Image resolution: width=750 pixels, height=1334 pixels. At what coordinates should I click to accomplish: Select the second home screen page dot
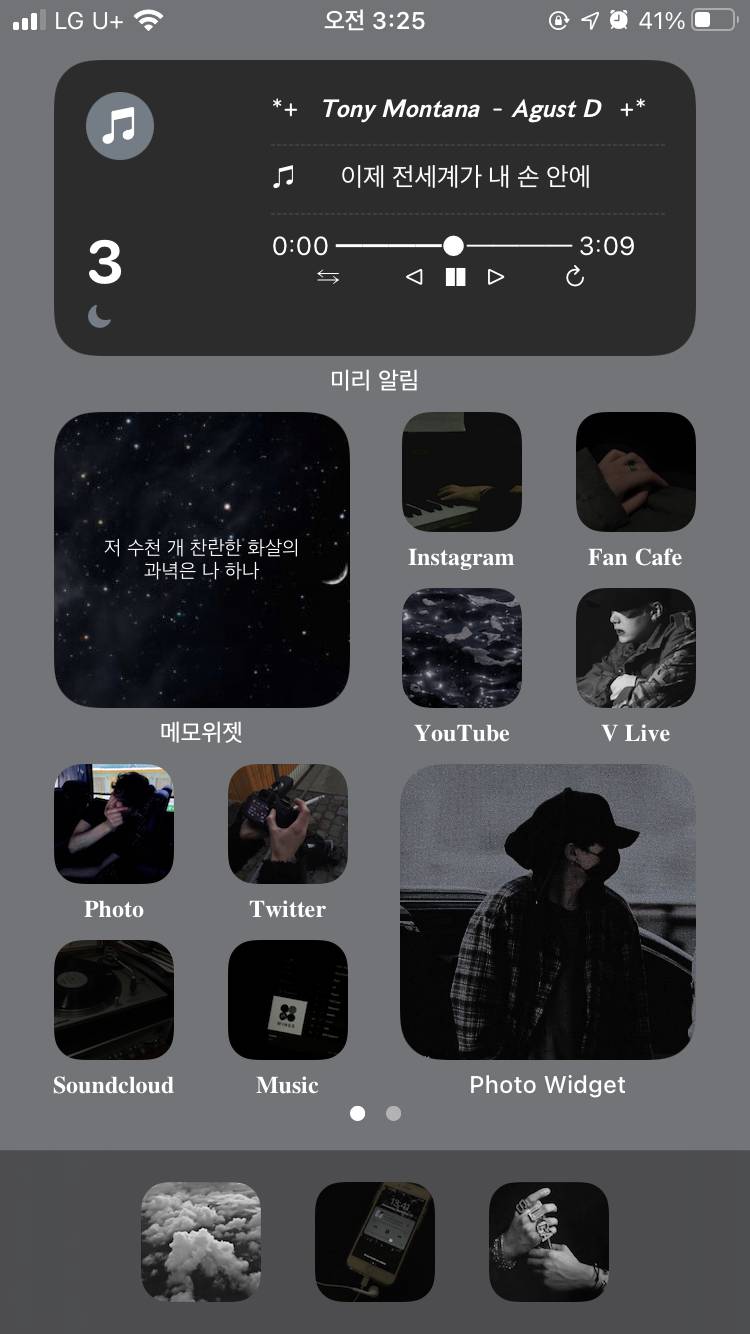click(393, 1113)
